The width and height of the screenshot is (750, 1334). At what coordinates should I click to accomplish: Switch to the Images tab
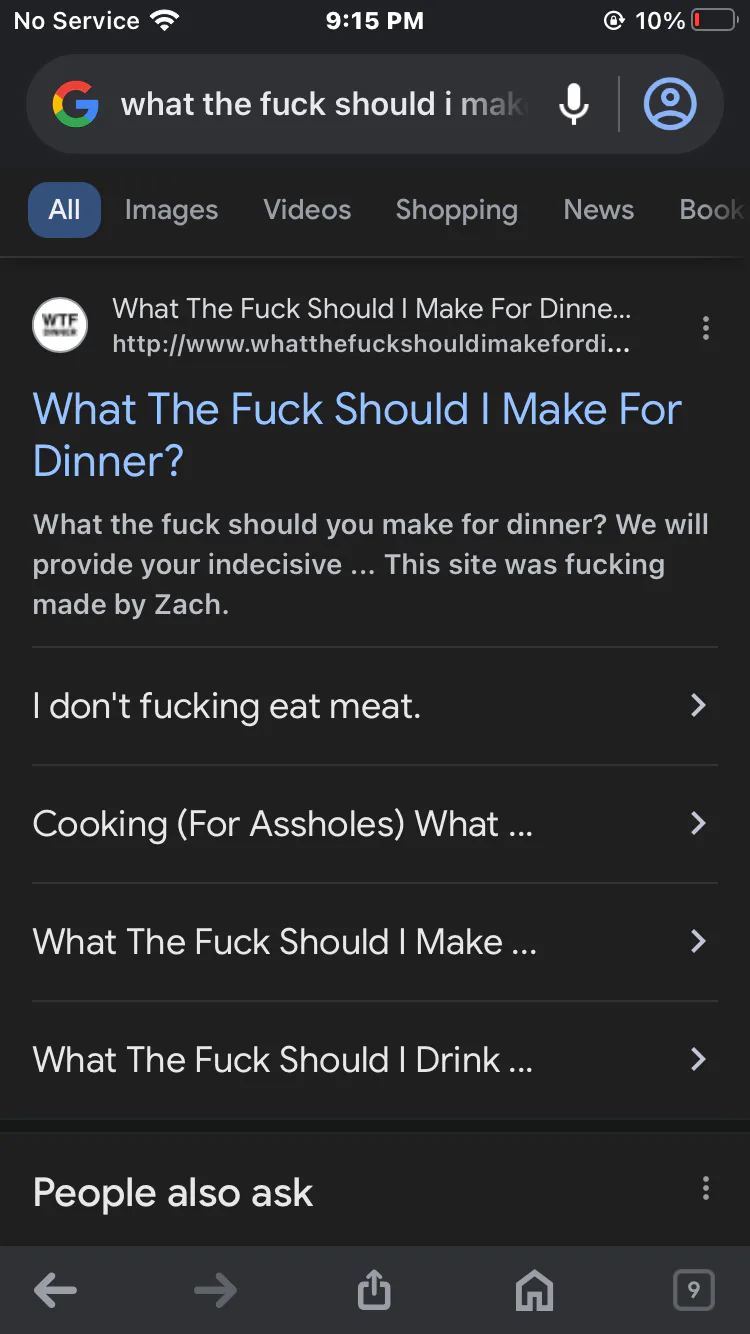click(x=171, y=210)
